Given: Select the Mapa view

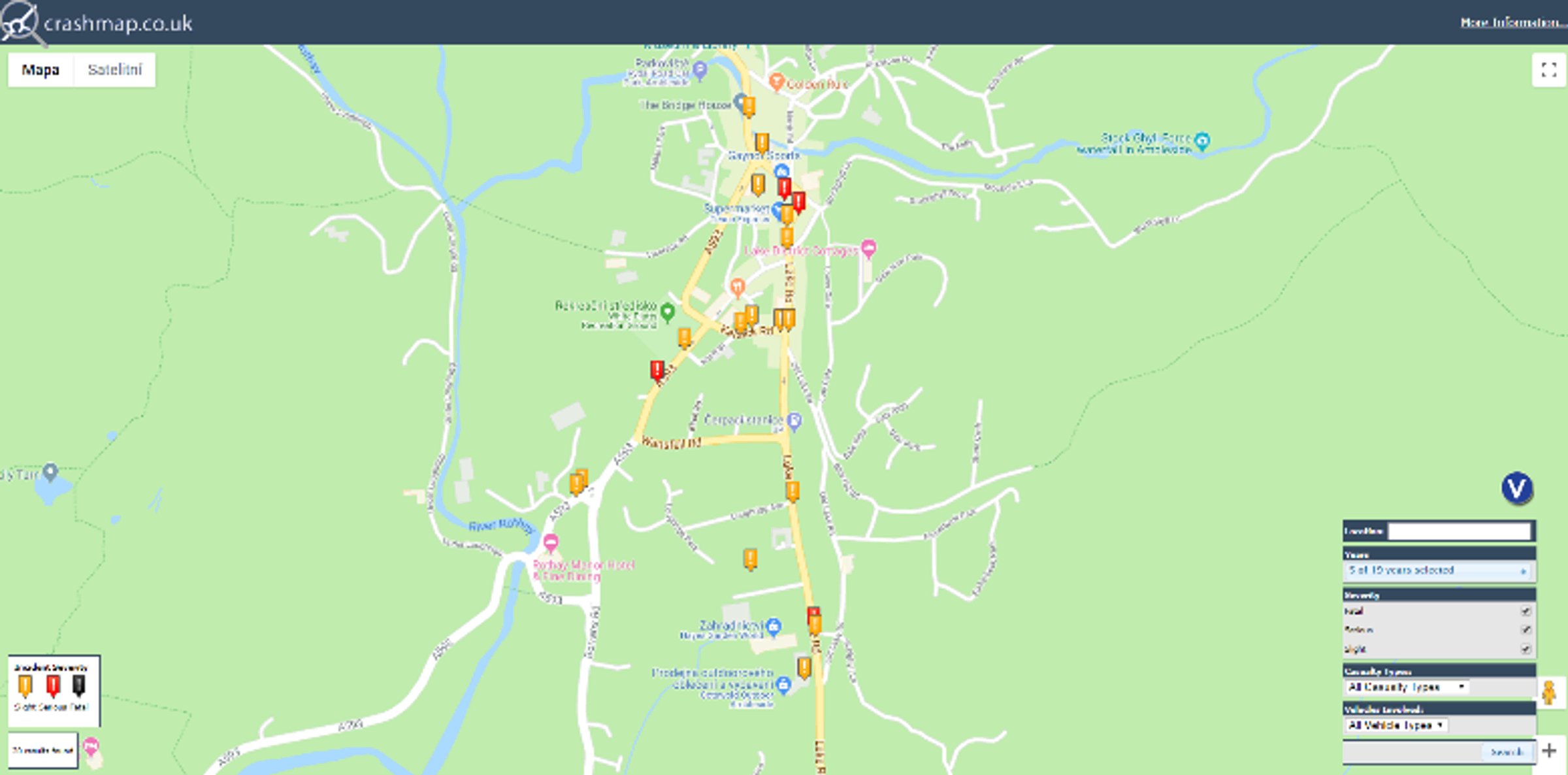Looking at the screenshot, I should (x=41, y=70).
